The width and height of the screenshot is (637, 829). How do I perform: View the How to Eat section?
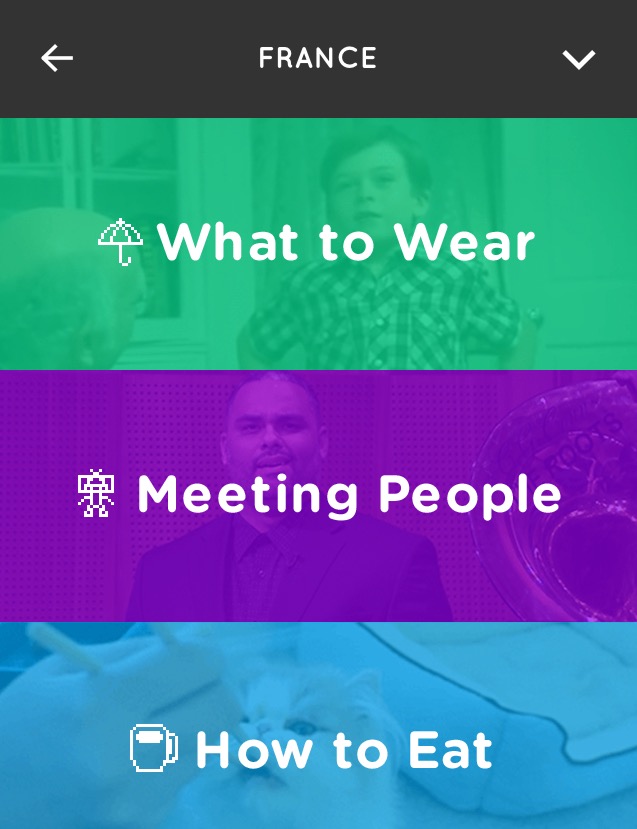coord(318,750)
